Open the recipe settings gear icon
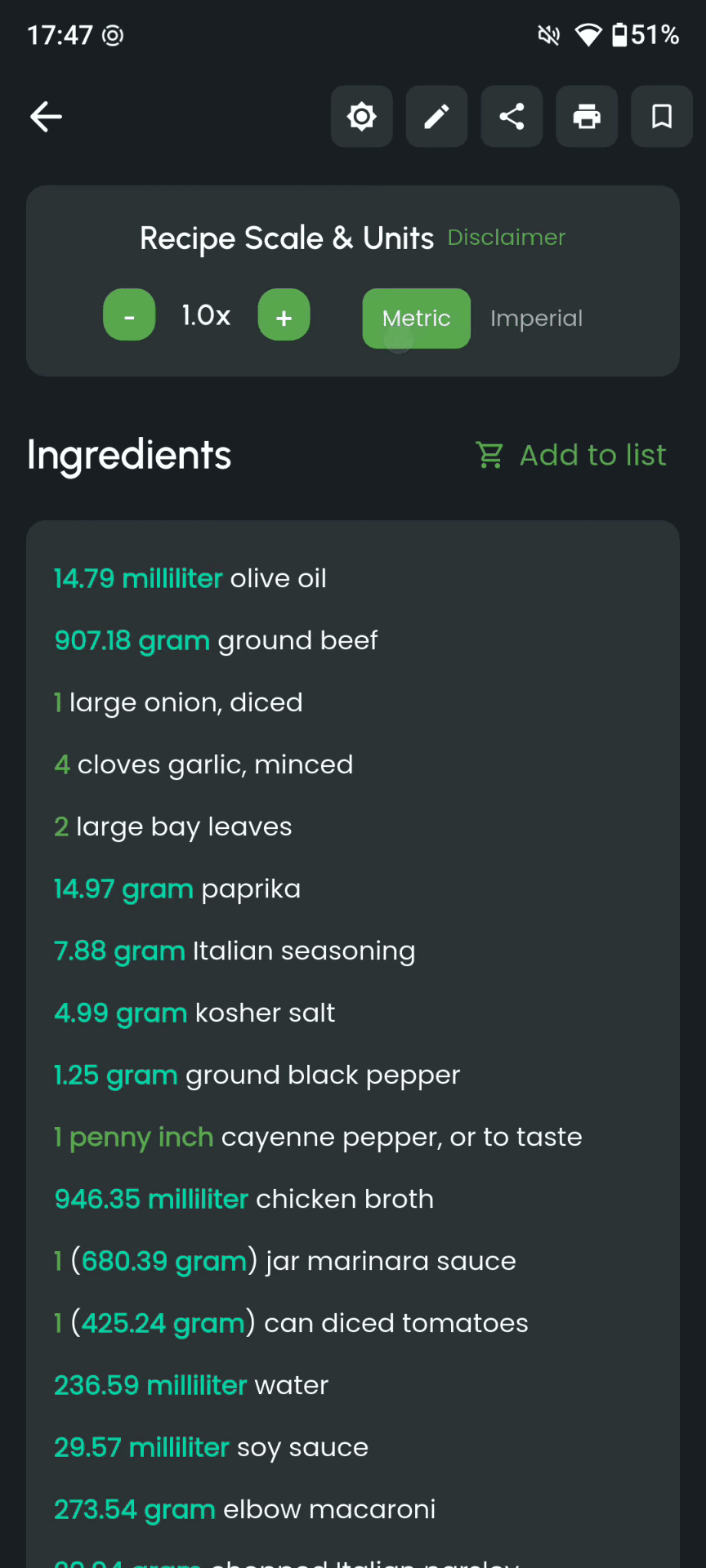This screenshot has height=1568, width=706. [361, 117]
